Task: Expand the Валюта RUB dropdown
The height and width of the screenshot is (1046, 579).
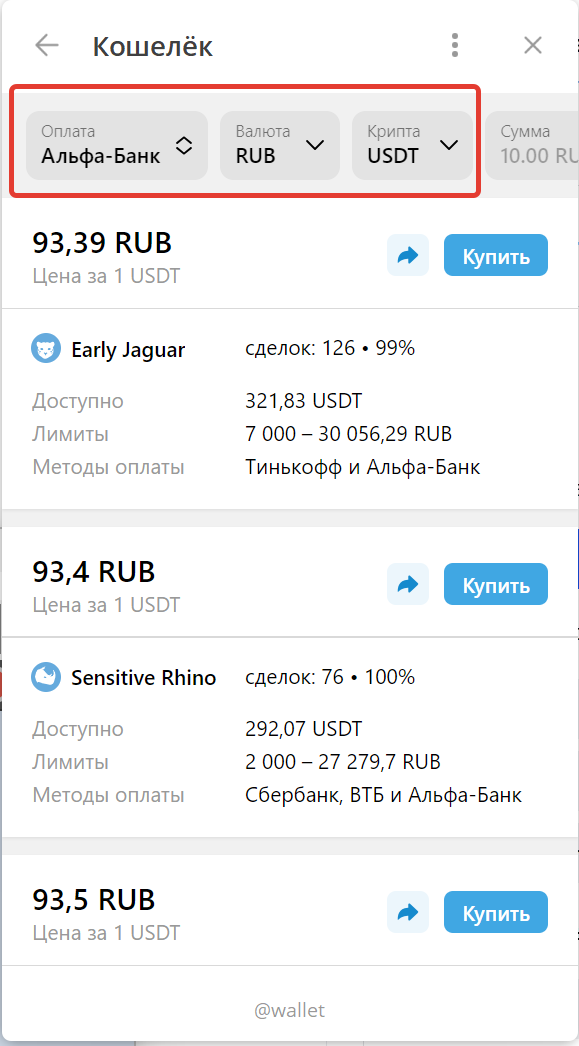Action: (x=279, y=145)
